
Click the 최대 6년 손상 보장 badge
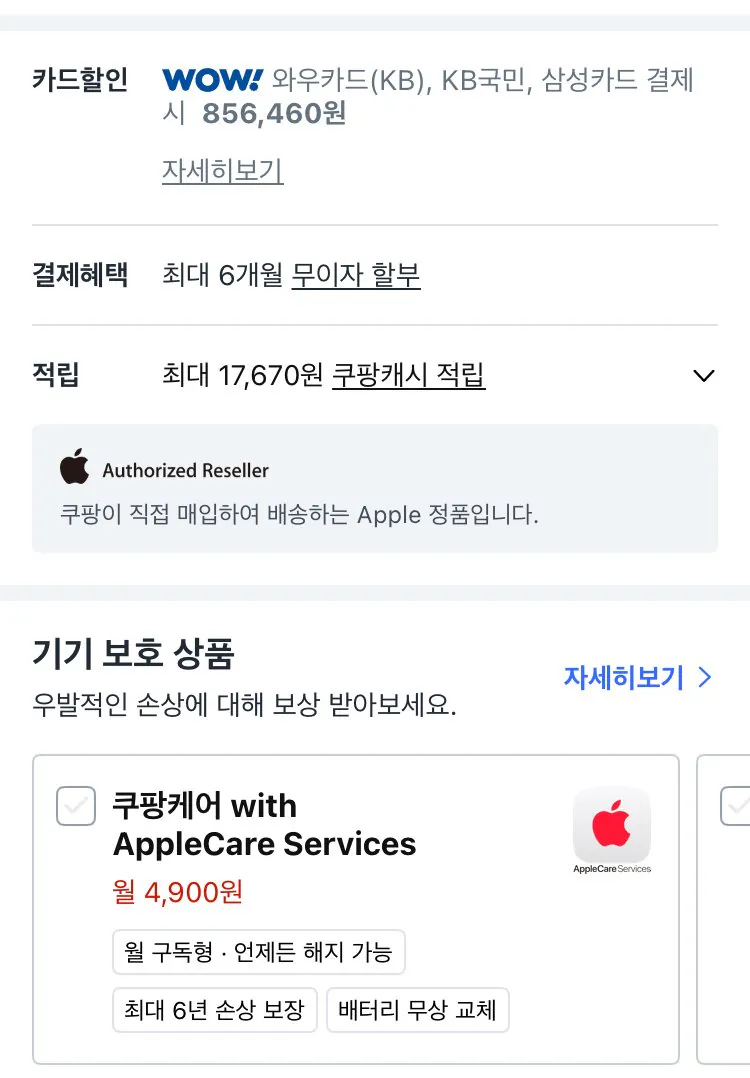point(214,1010)
